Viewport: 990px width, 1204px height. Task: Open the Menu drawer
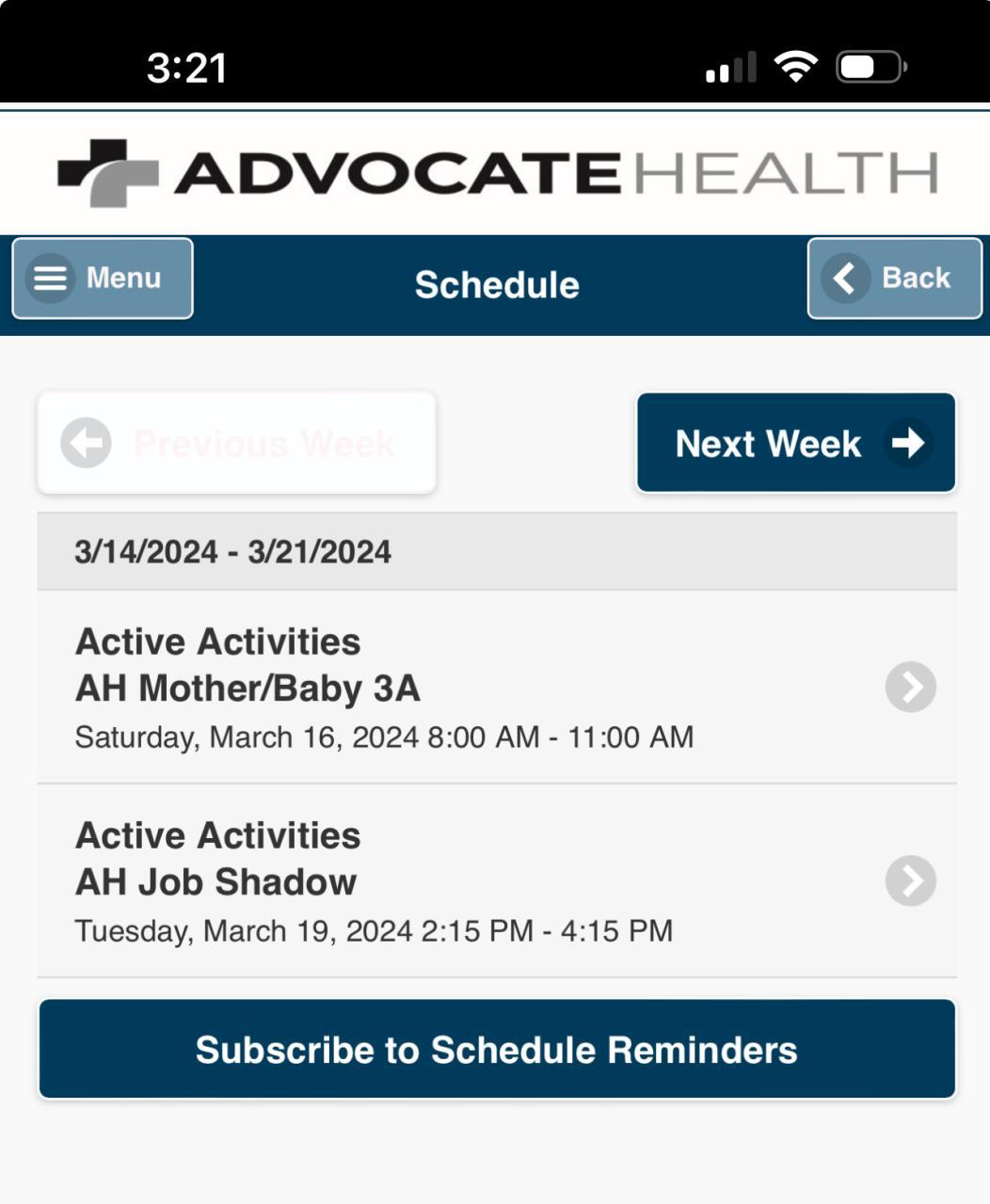click(x=103, y=278)
